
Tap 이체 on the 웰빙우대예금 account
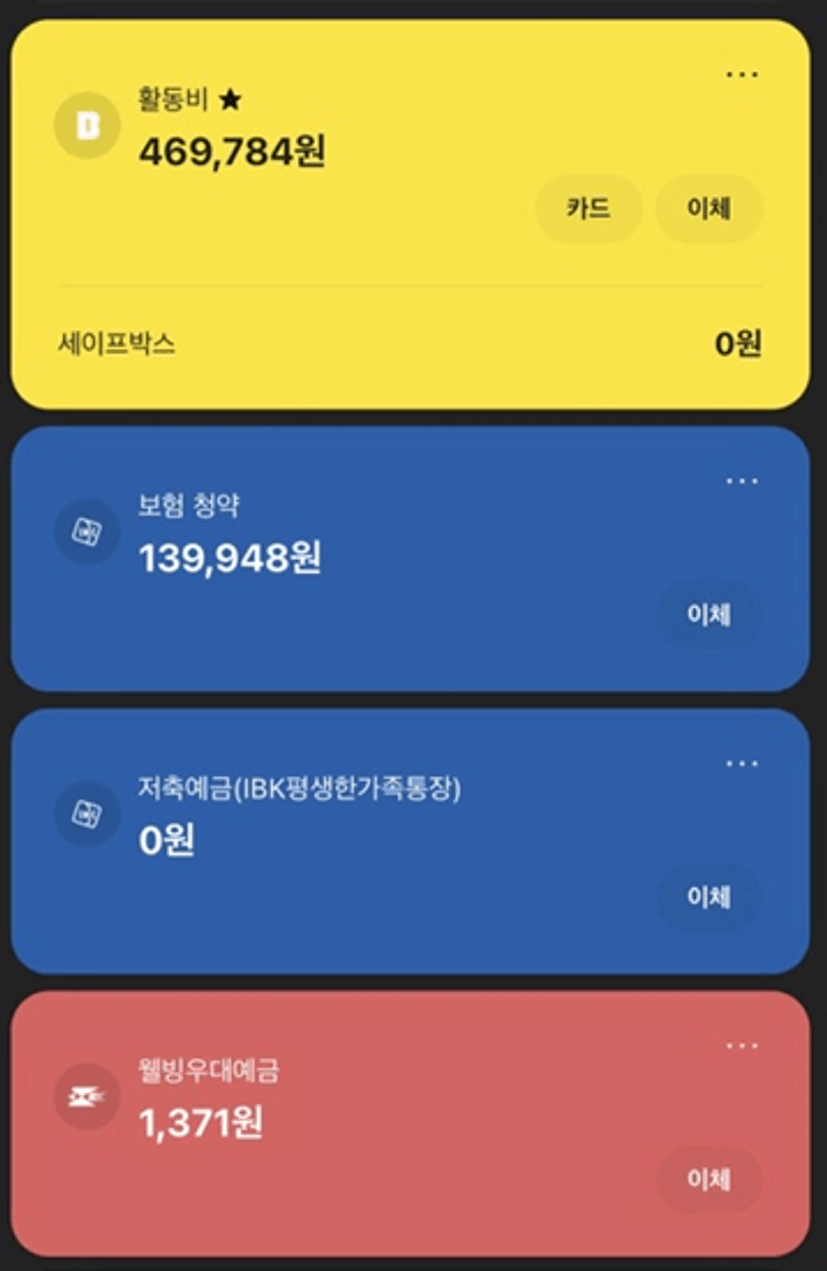709,1180
